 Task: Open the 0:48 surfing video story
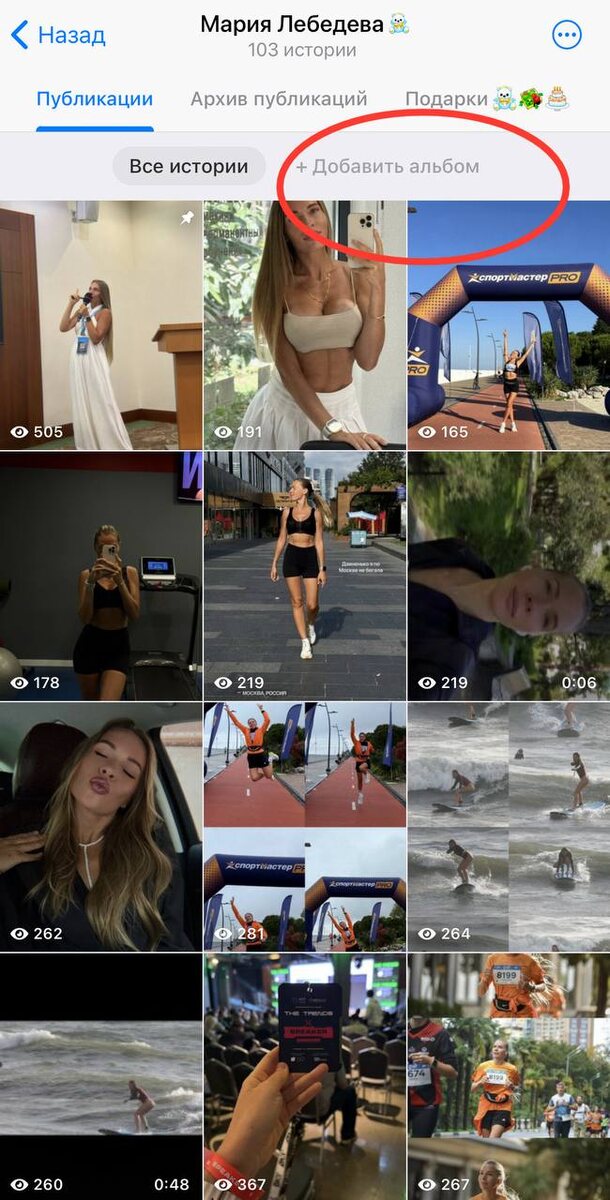tap(100, 1075)
